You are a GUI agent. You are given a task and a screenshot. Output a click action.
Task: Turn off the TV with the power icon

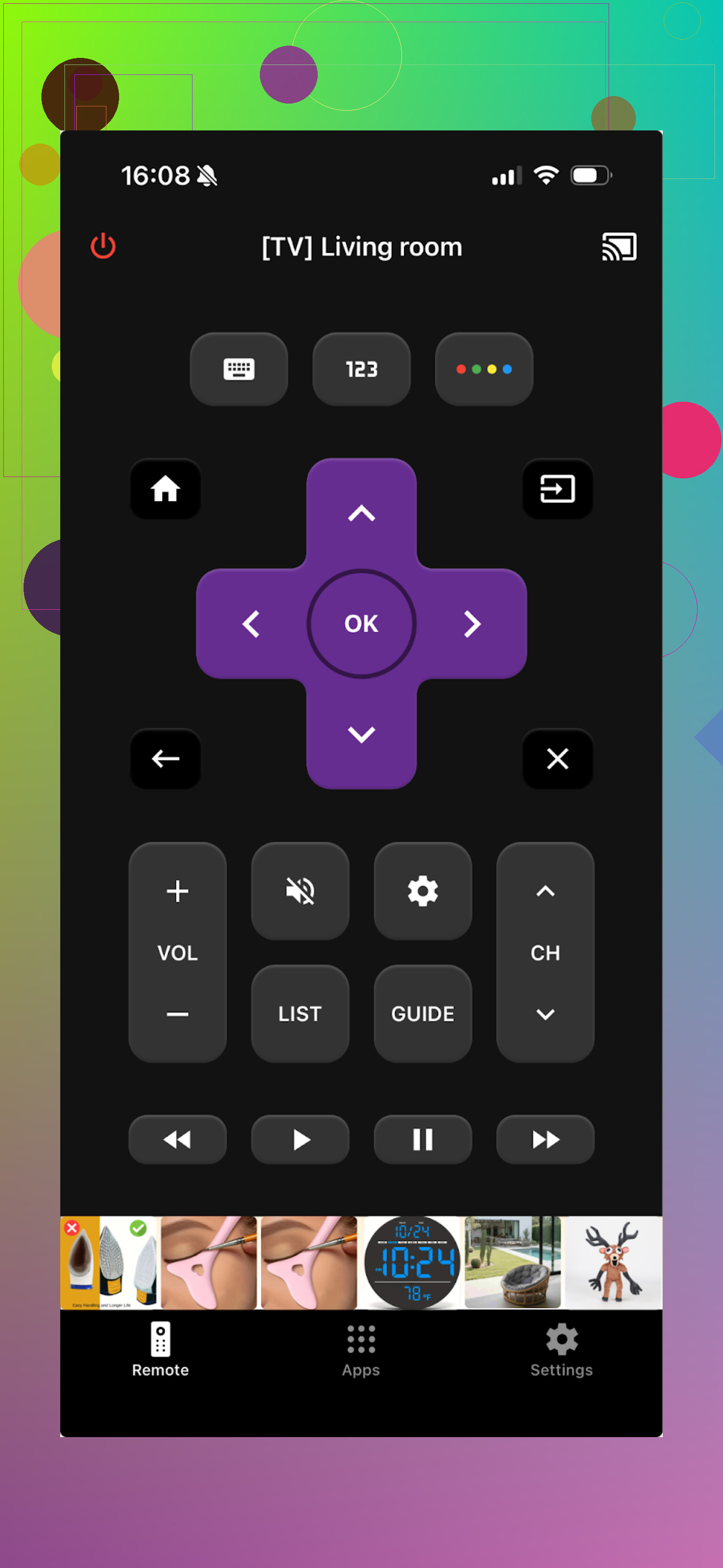(103, 246)
